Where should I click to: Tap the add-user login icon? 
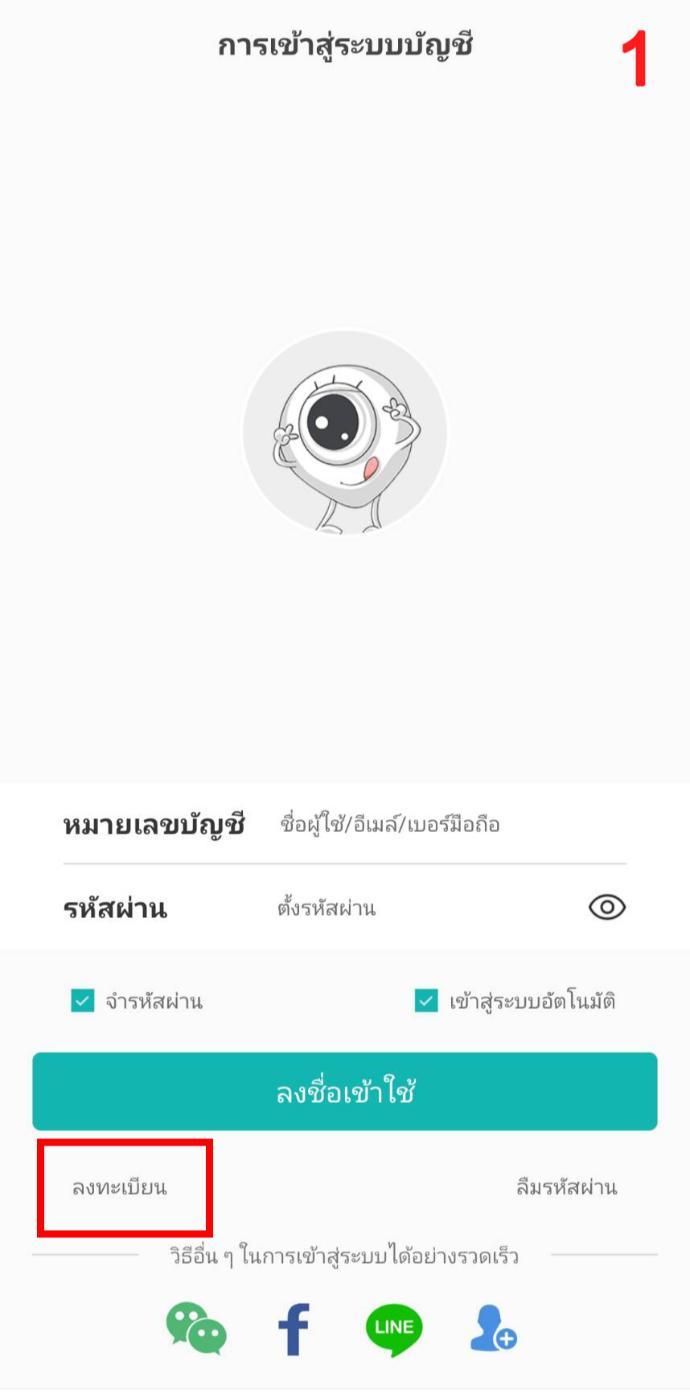(492, 1330)
